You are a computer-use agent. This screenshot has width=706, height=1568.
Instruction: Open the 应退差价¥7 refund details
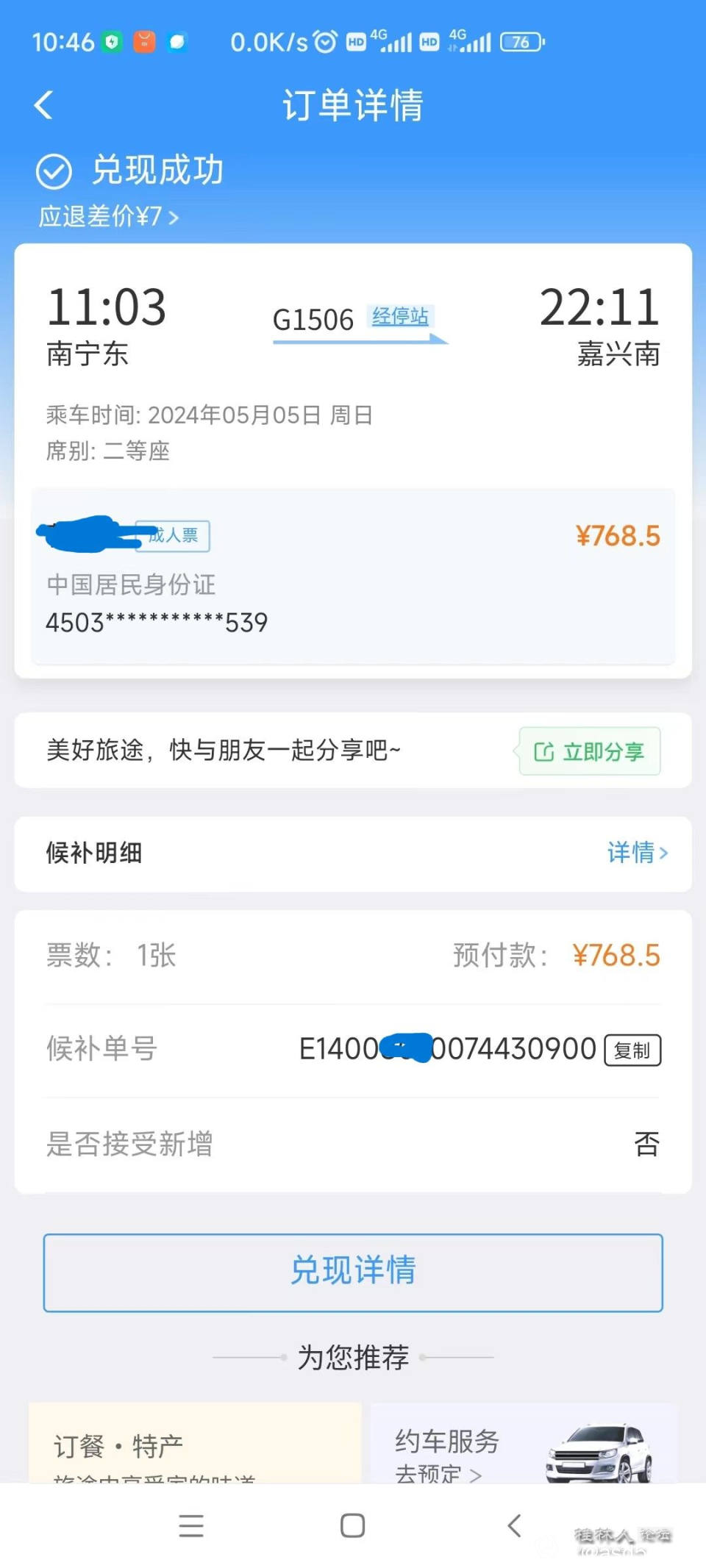pyautogui.click(x=109, y=217)
